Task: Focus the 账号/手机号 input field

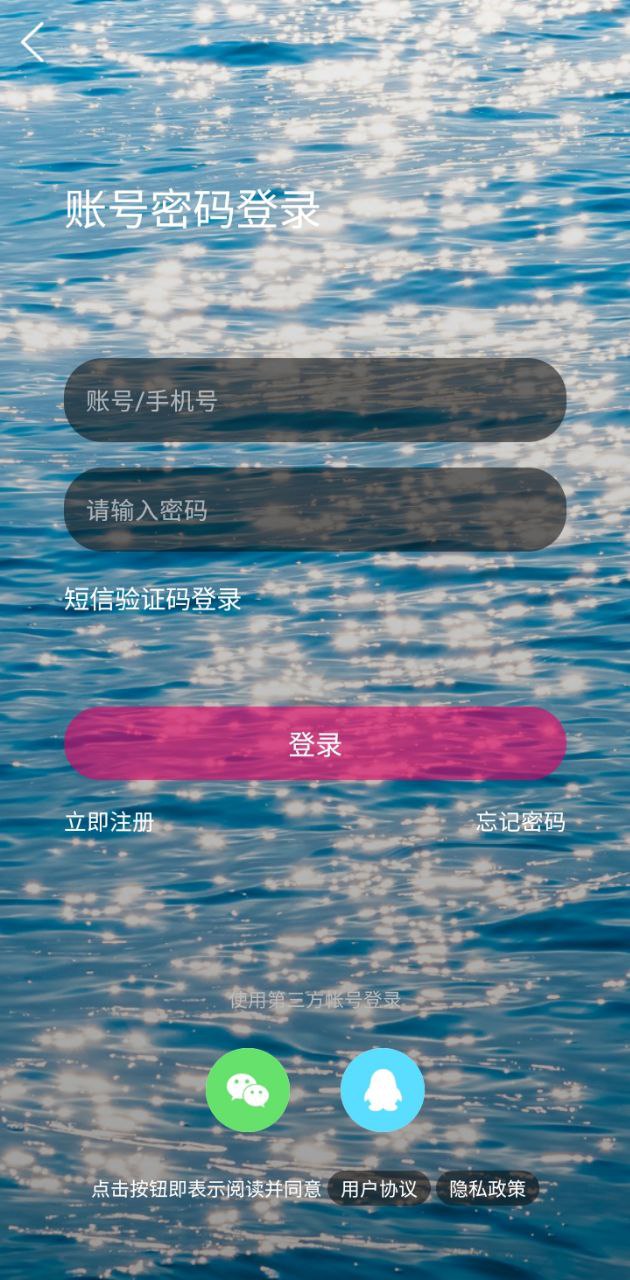Action: pos(315,400)
